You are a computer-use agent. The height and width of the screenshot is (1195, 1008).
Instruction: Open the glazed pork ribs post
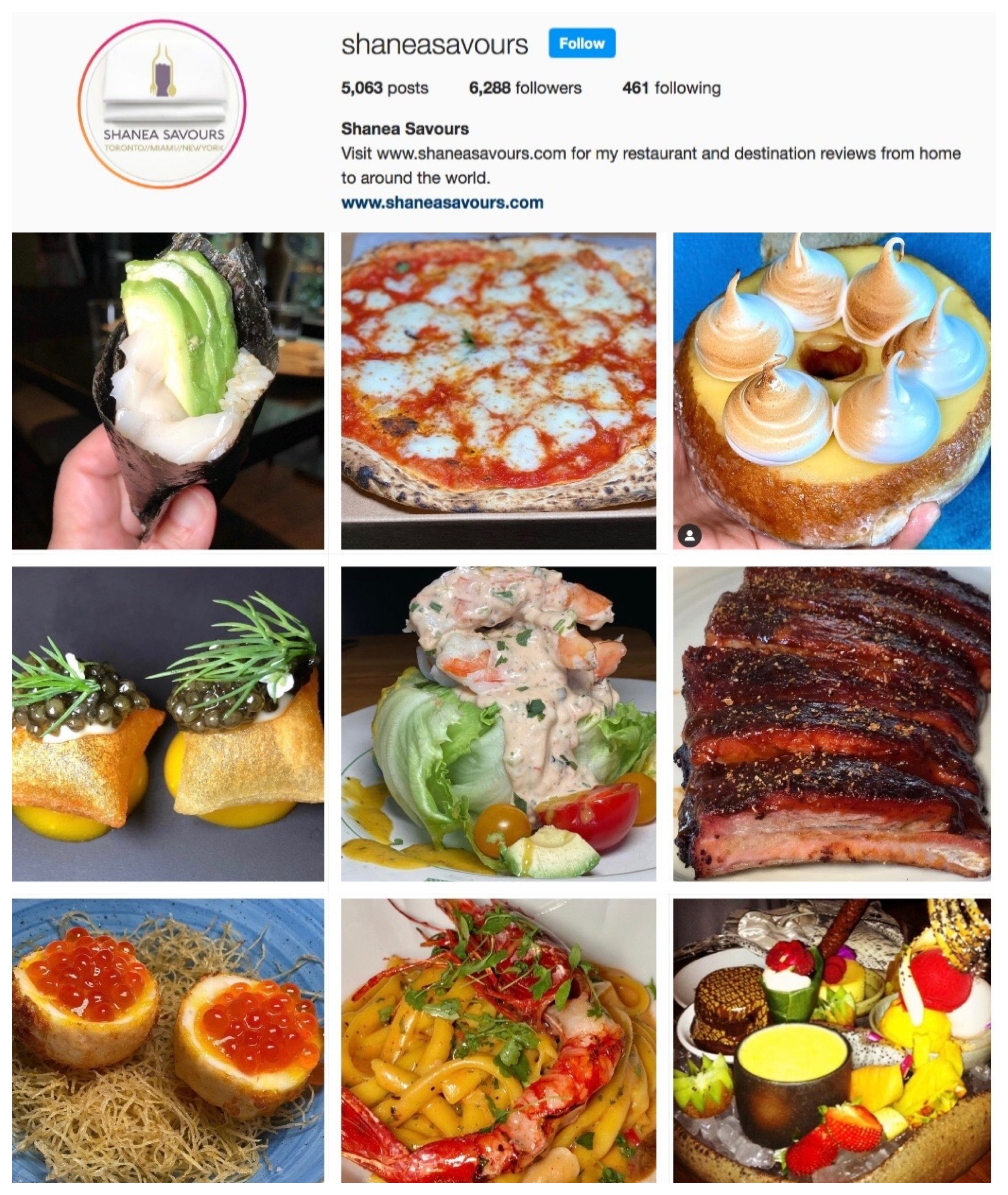[x=832, y=724]
